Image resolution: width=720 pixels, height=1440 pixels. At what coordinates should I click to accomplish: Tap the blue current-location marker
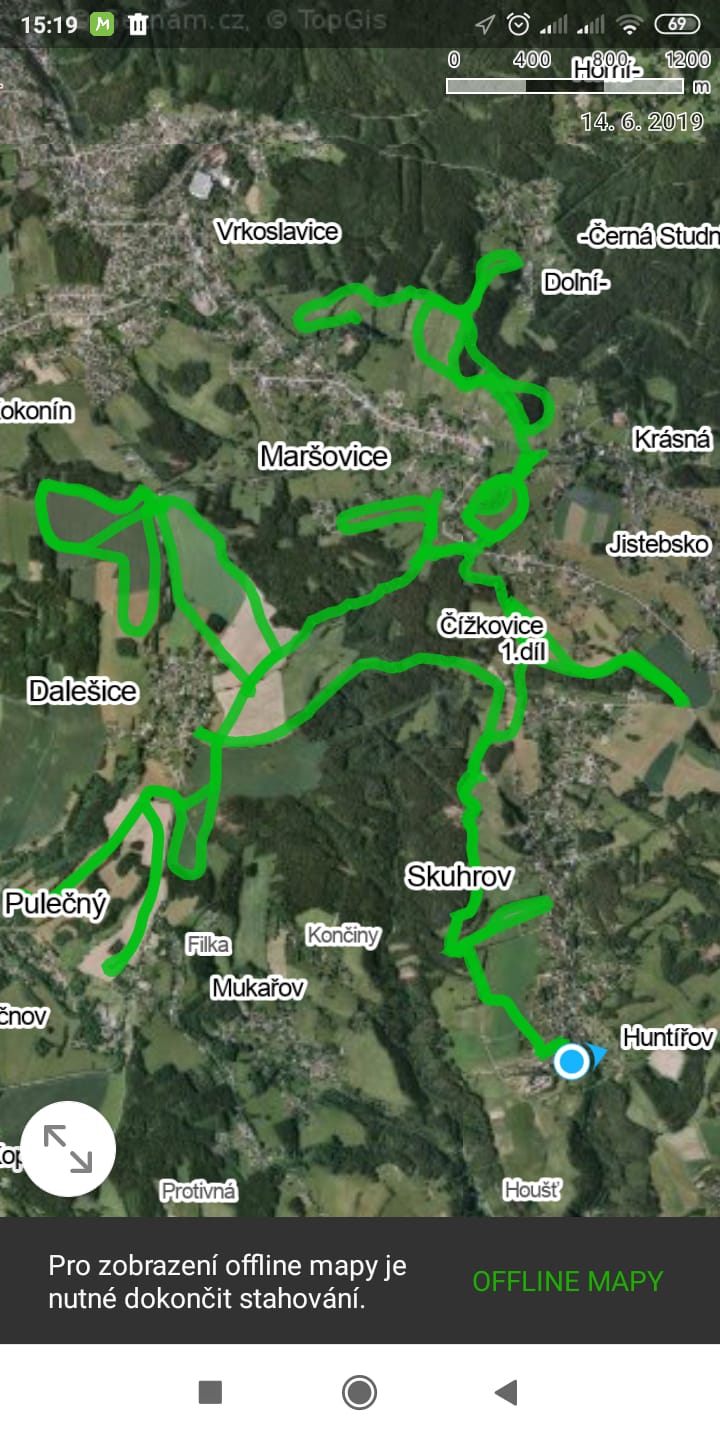click(x=572, y=1061)
